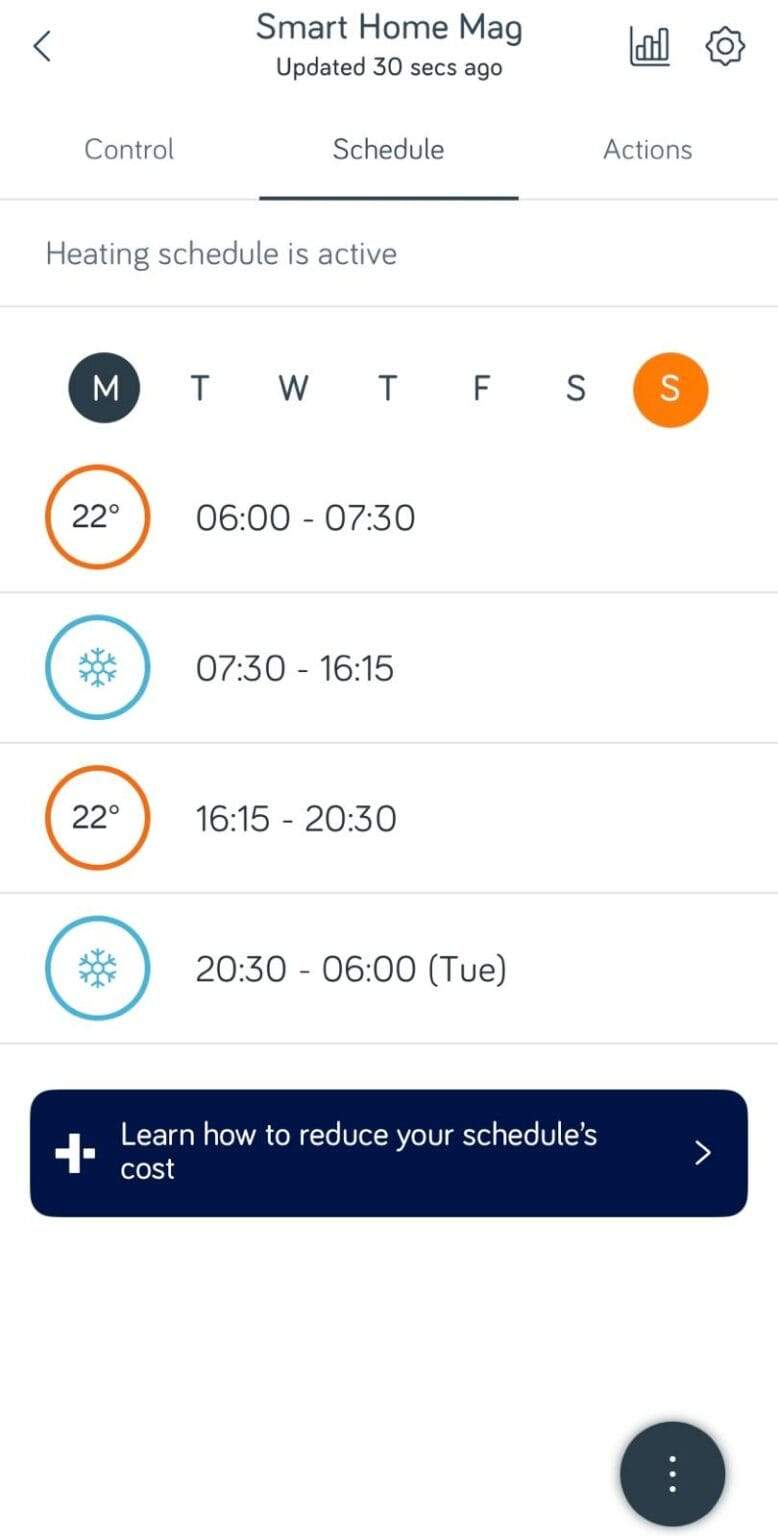
Task: Open the settings gear icon
Action: [x=725, y=47]
